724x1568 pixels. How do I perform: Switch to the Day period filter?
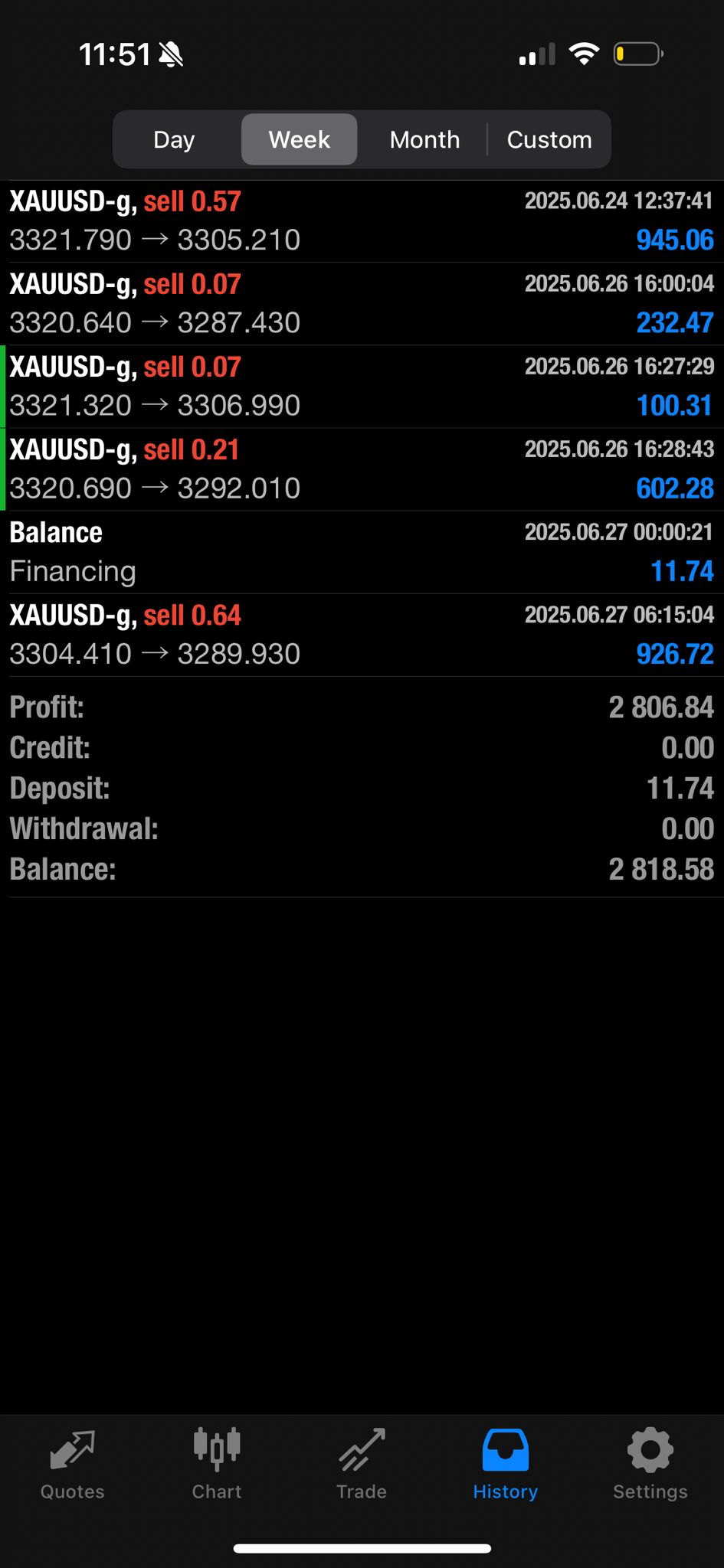pos(174,139)
